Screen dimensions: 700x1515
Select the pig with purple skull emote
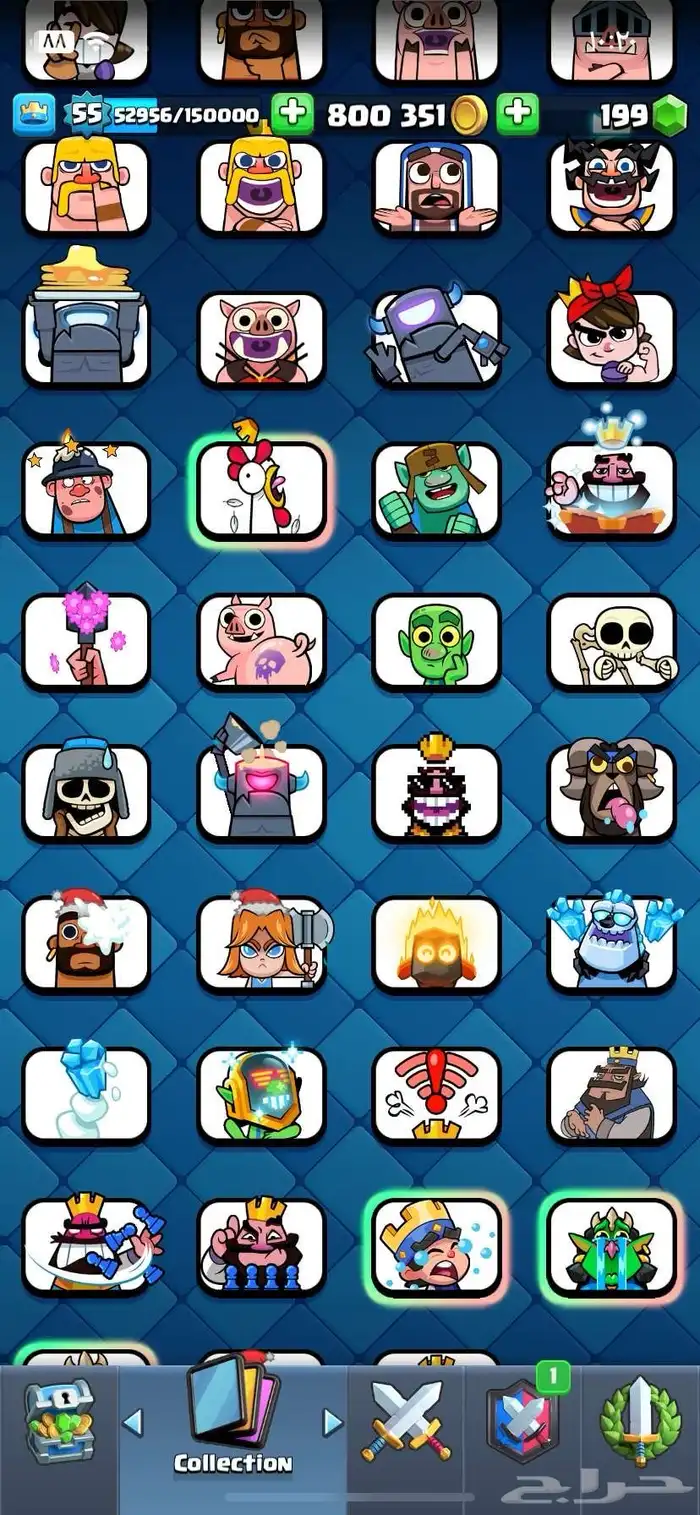[261, 641]
